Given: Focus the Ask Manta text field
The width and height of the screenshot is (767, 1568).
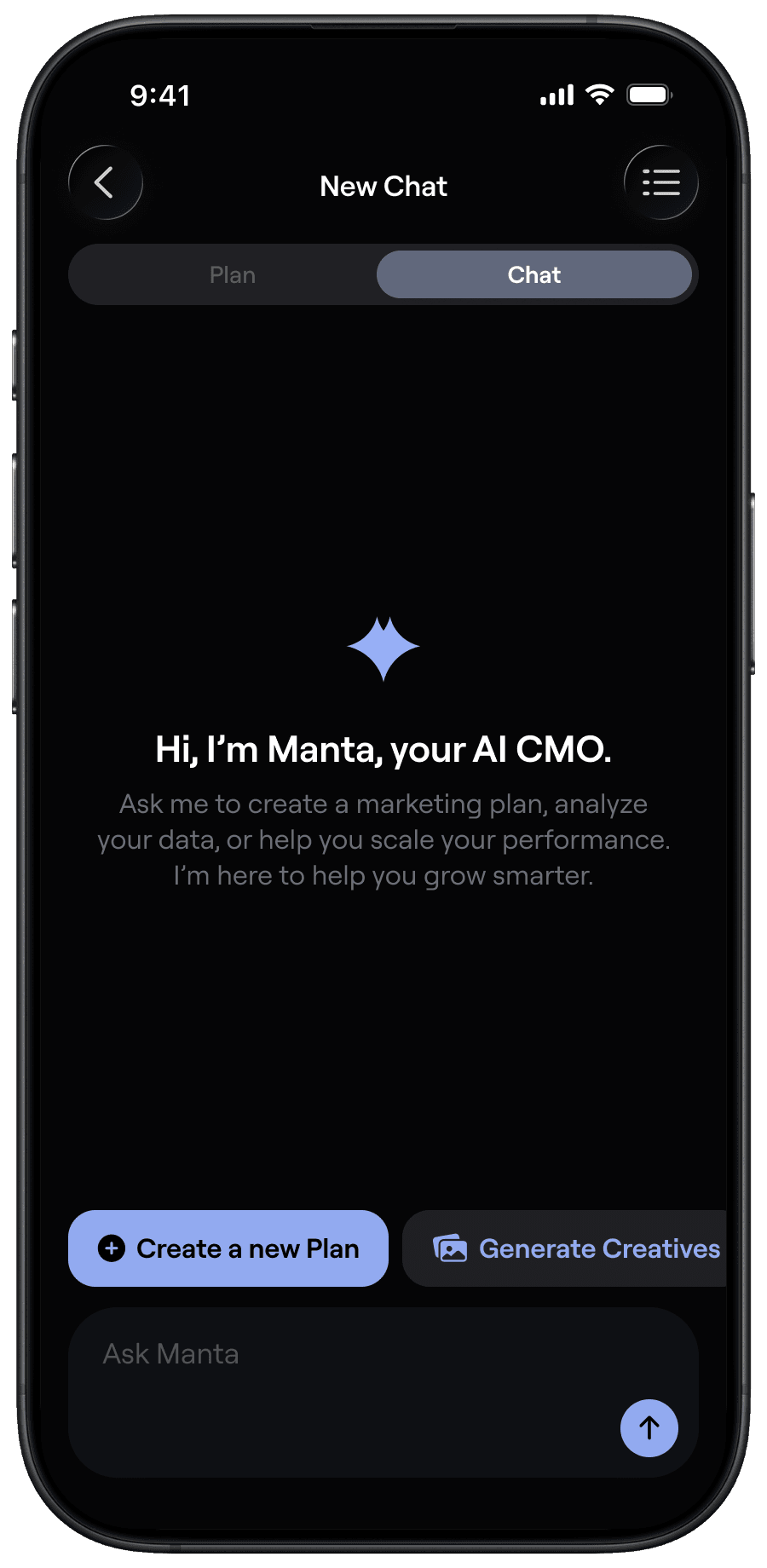Looking at the screenshot, I should 341,1363.
